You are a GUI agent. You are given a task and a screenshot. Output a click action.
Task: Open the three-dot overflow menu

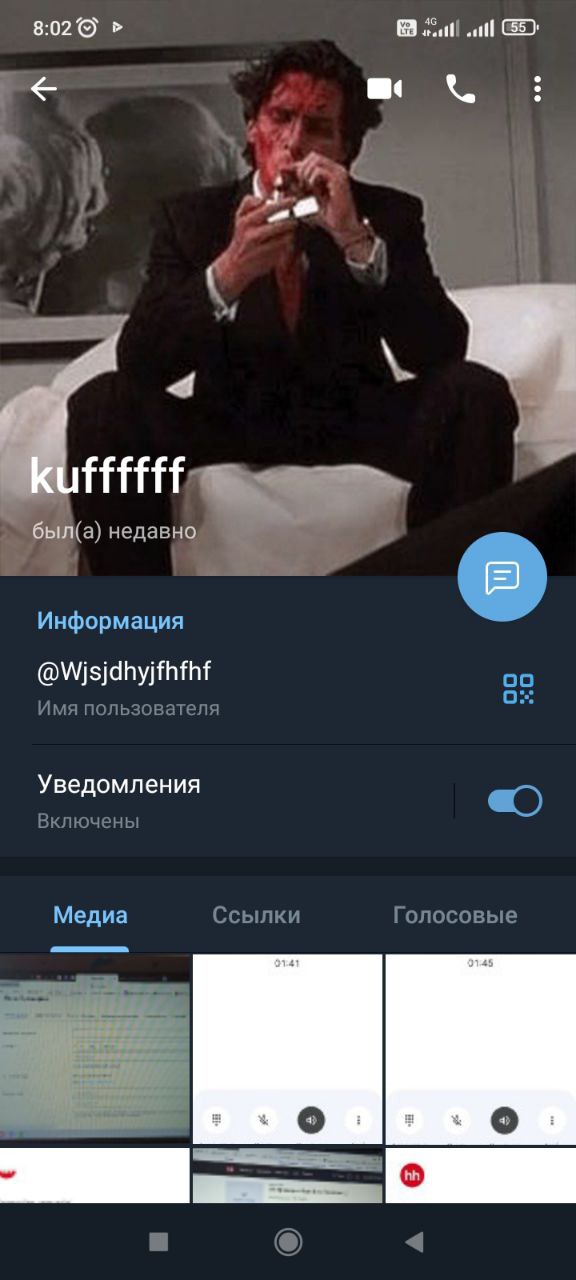(537, 89)
